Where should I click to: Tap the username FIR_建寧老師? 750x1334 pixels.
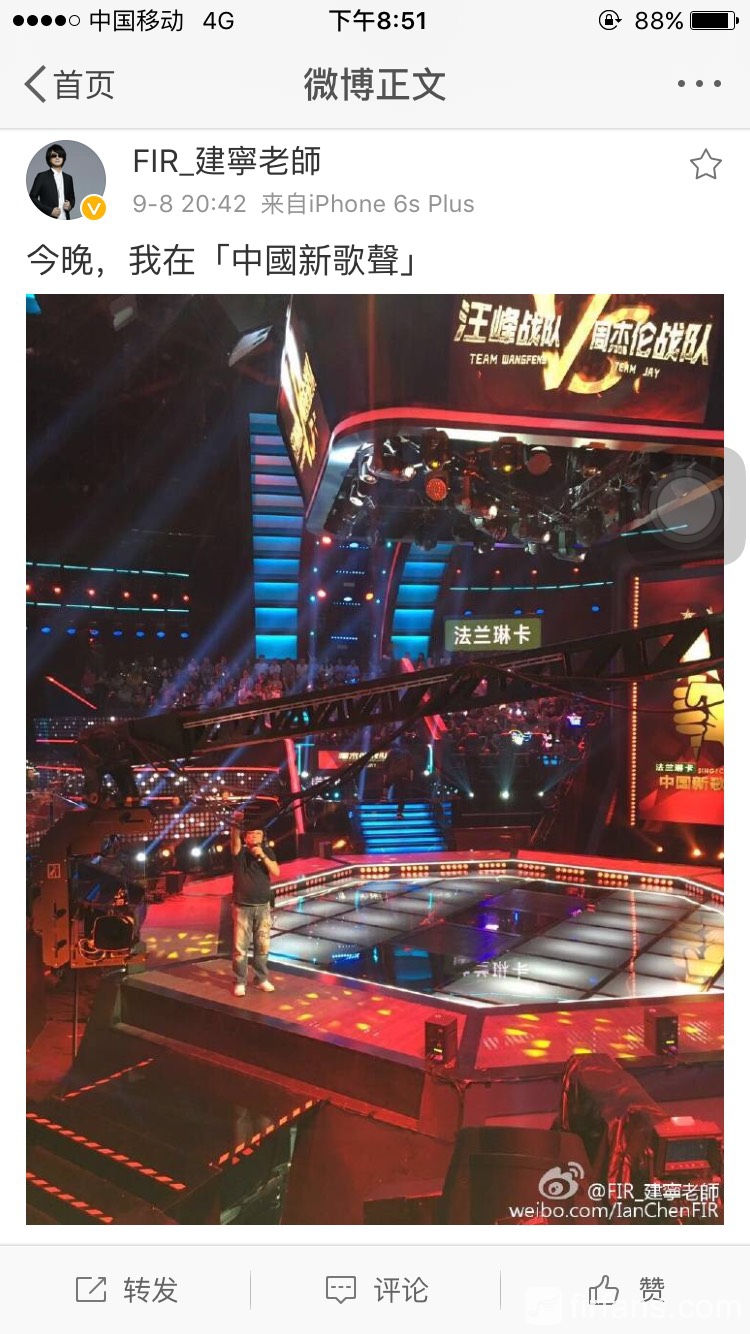[227, 162]
